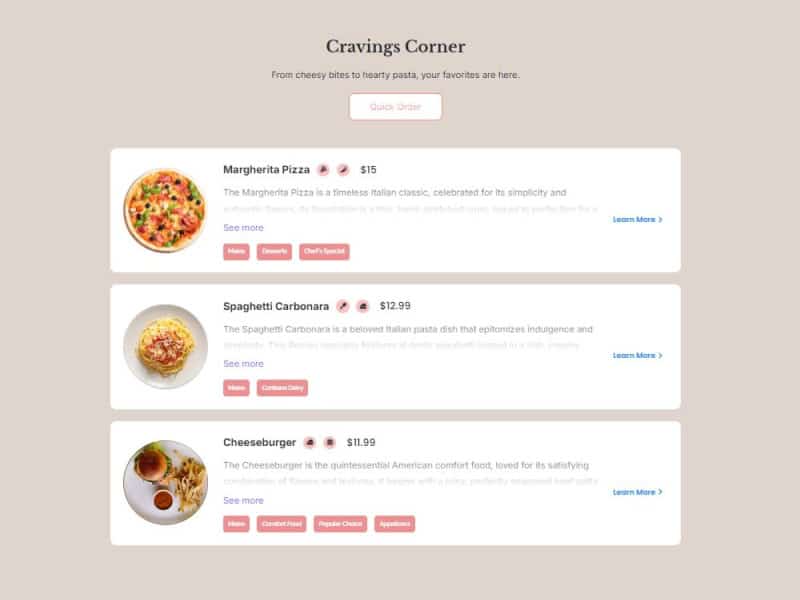The height and width of the screenshot is (600, 800).
Task: Select the Comfort Food tag on Cheeseburger
Action: pyautogui.click(x=282, y=524)
